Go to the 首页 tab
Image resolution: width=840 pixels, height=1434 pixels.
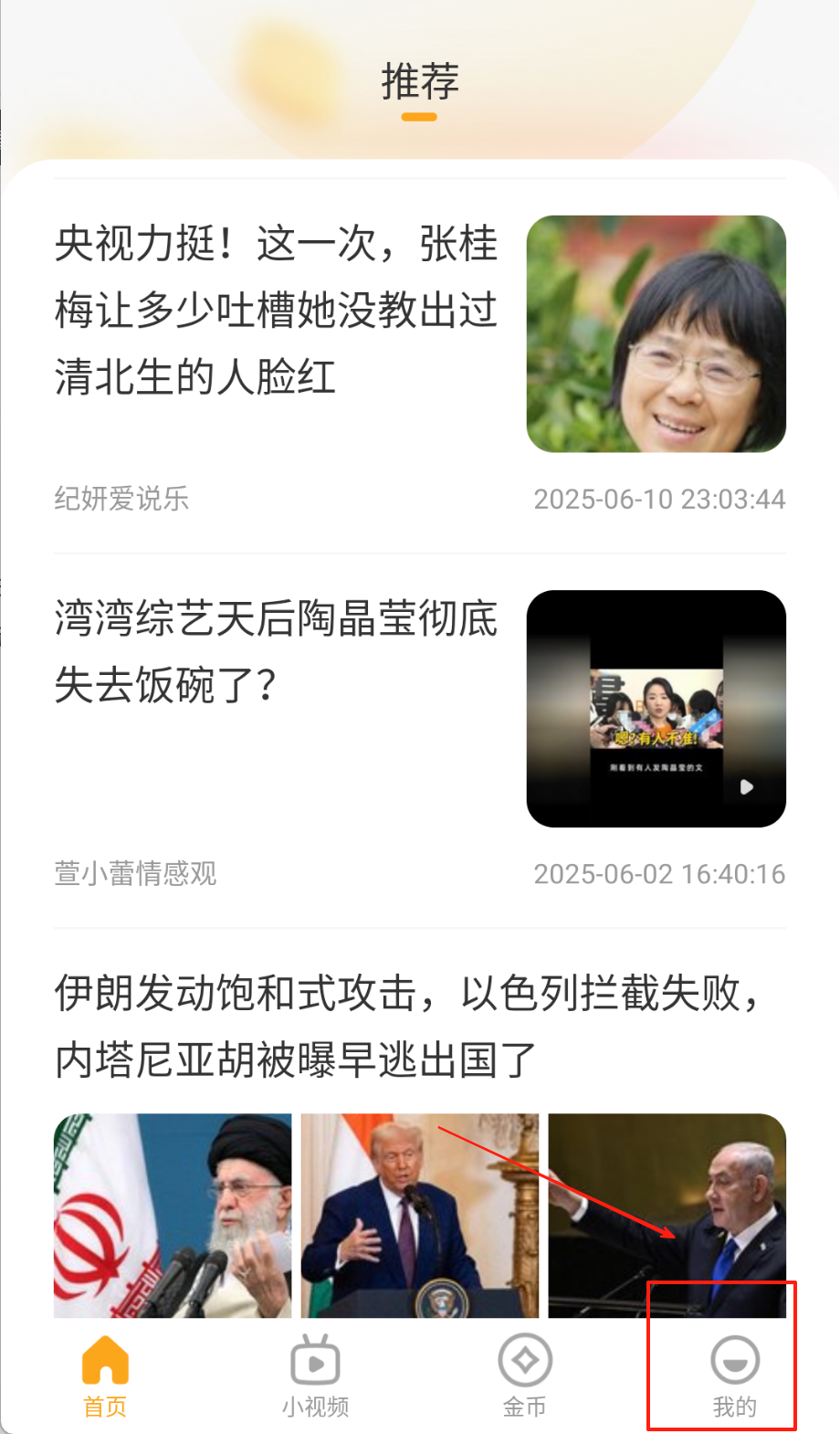[x=105, y=1376]
